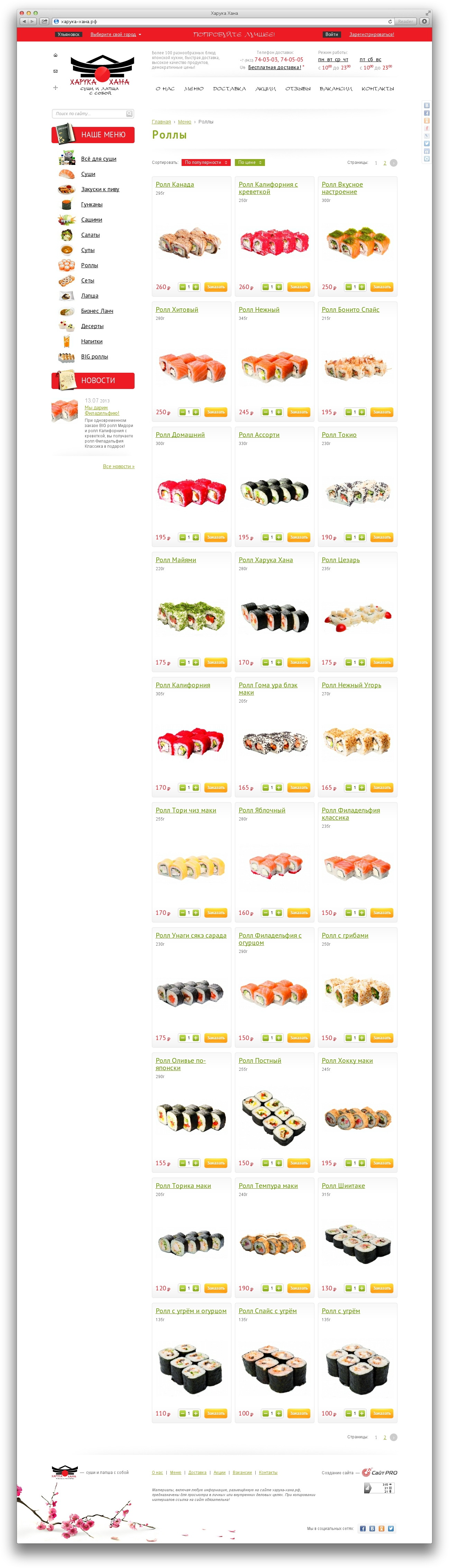
Task: Decrease quantity for 'Ролл Яблочный'
Action: pos(266,913)
